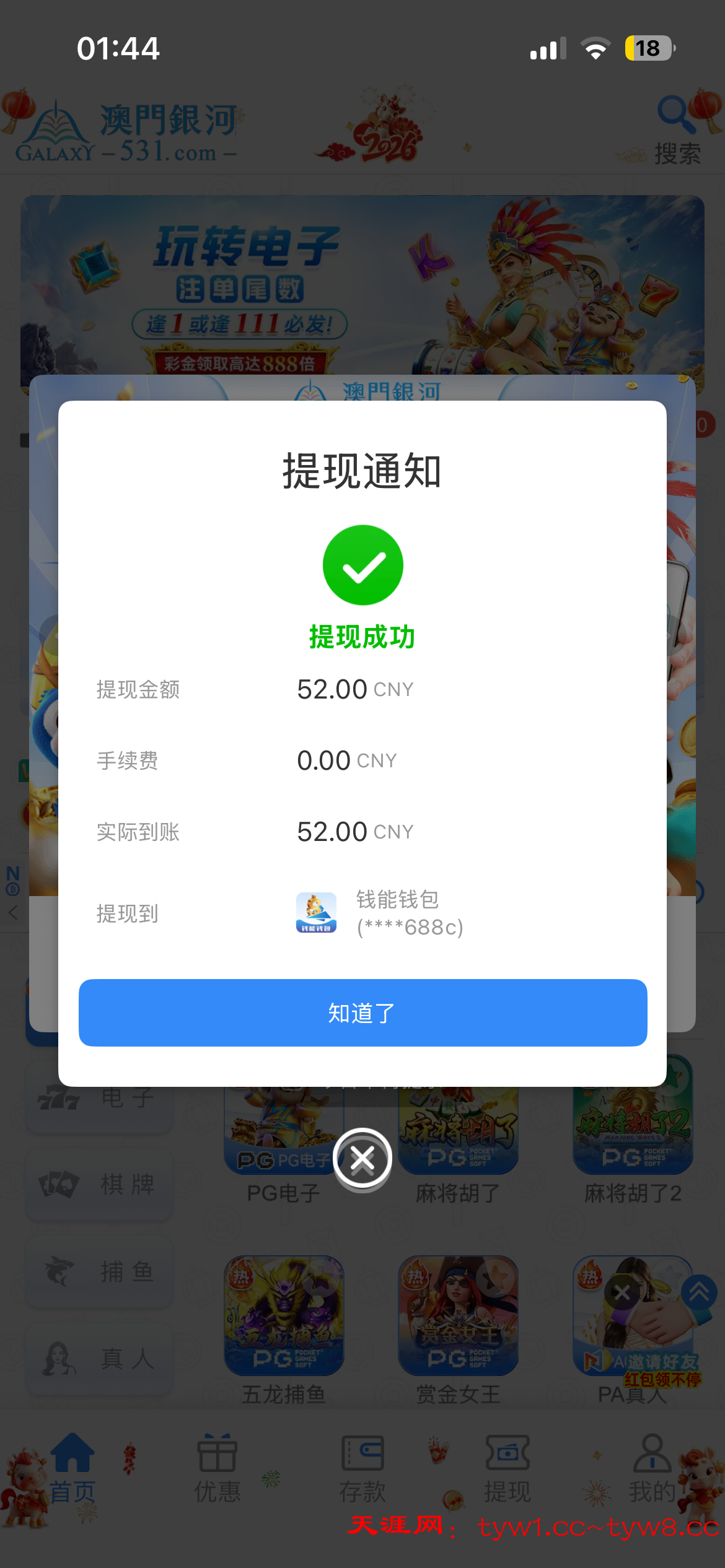Tap the 钱能钱包 wallet icon in the dialog
Image resolution: width=725 pixels, height=1568 pixels.
click(x=316, y=913)
